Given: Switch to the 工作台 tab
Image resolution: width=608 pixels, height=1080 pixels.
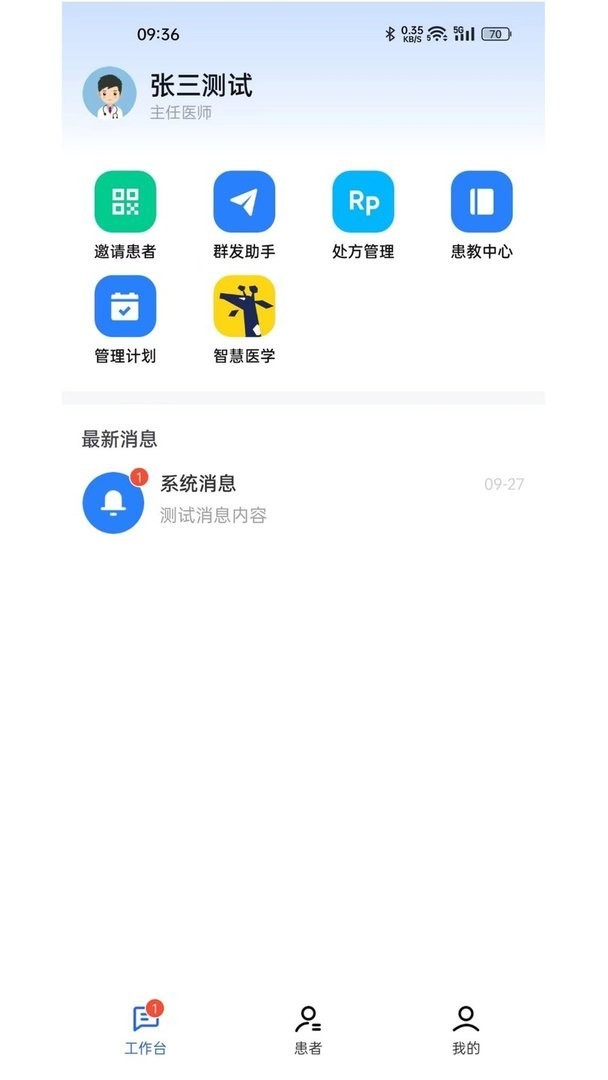Looking at the screenshot, I should pos(146,1028).
